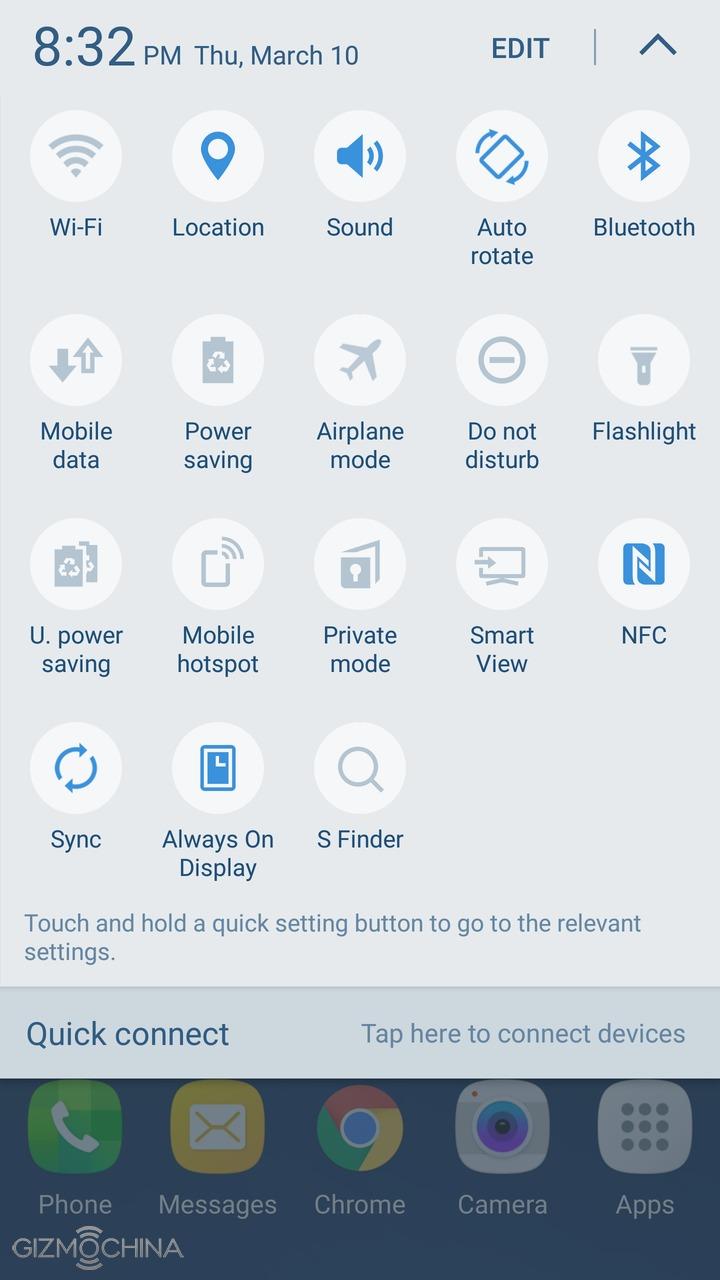Turn on Power saving mode

point(218,361)
